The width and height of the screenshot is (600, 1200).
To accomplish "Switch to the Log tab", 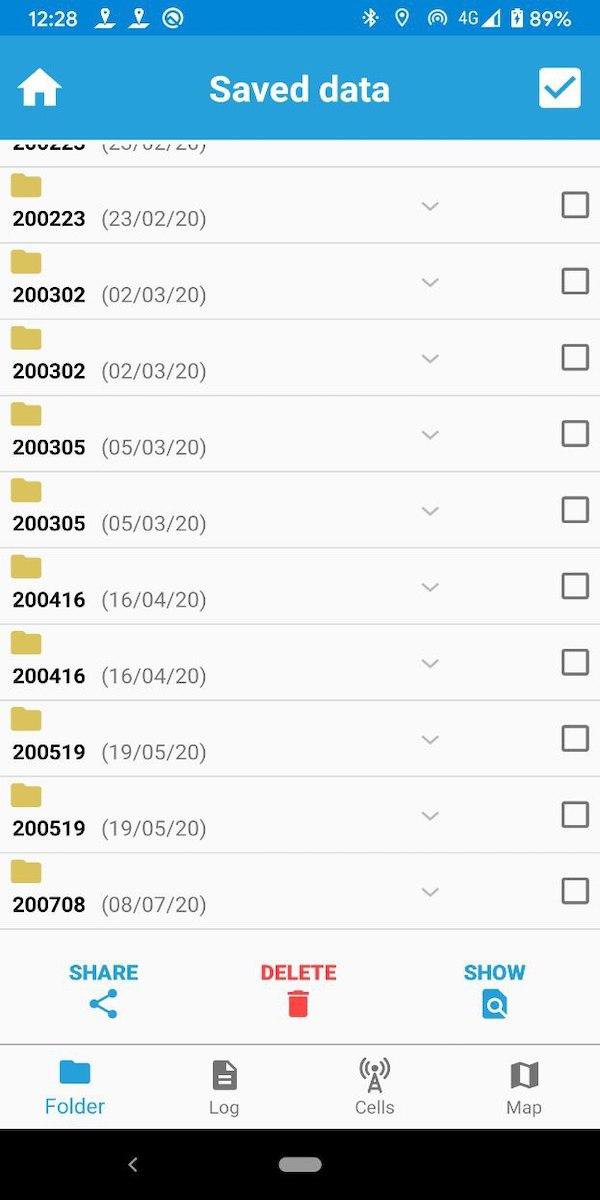I will [224, 1087].
